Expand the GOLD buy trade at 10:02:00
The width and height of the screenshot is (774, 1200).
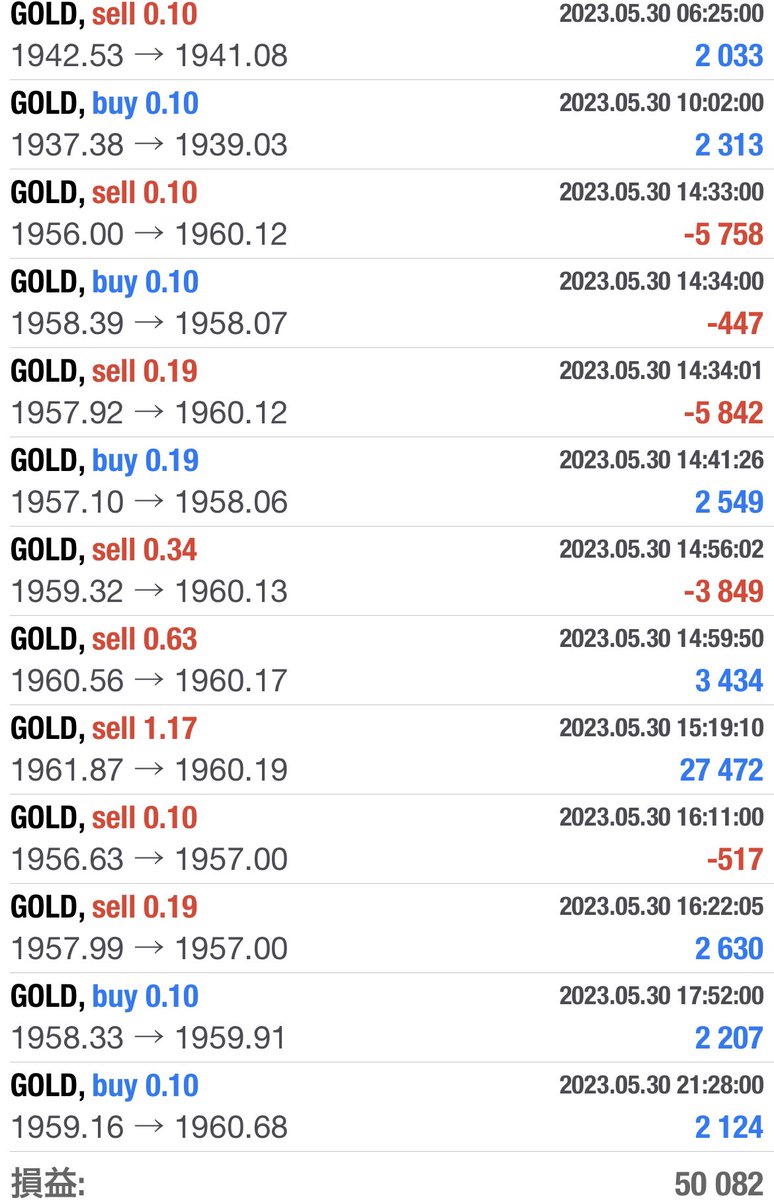coord(386,124)
